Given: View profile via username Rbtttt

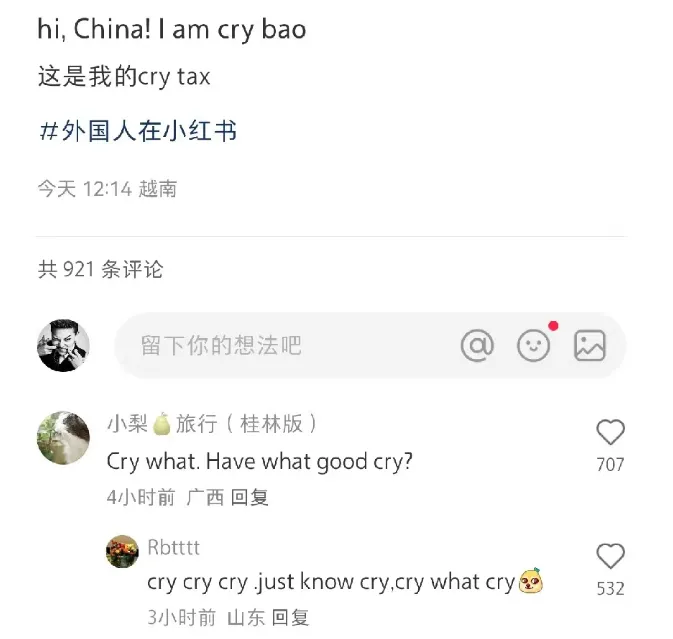Looking at the screenshot, I should pos(173,547).
